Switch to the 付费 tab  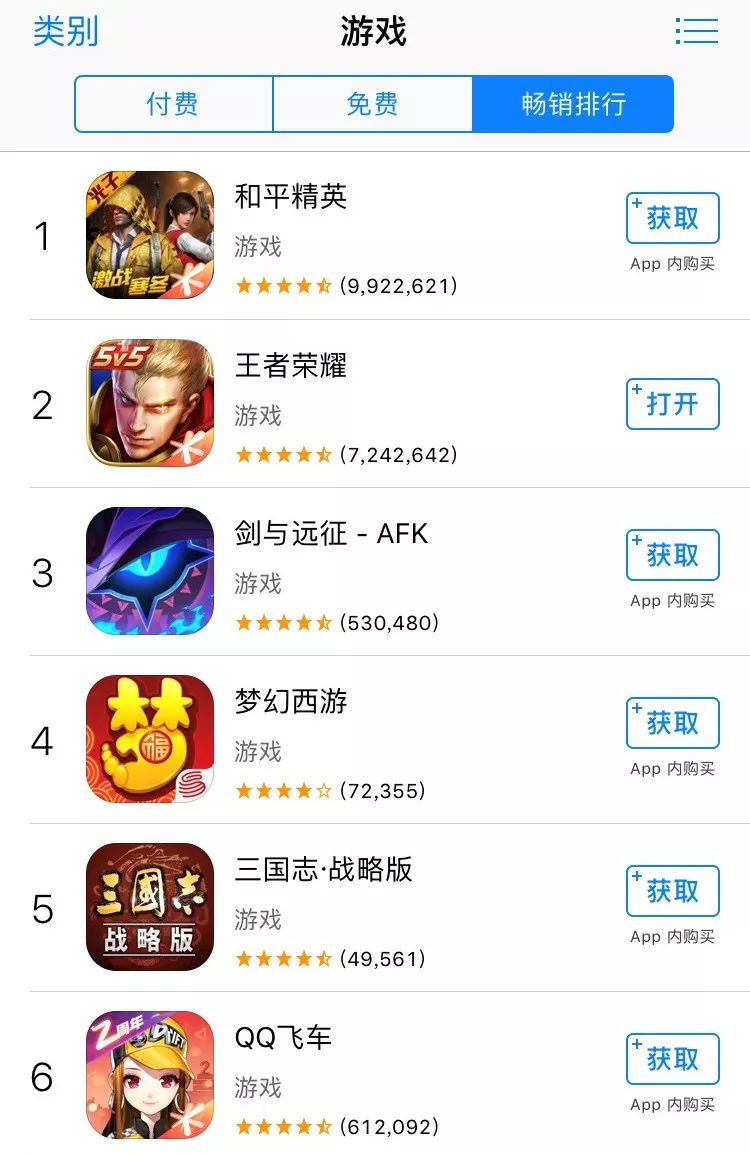(x=173, y=104)
